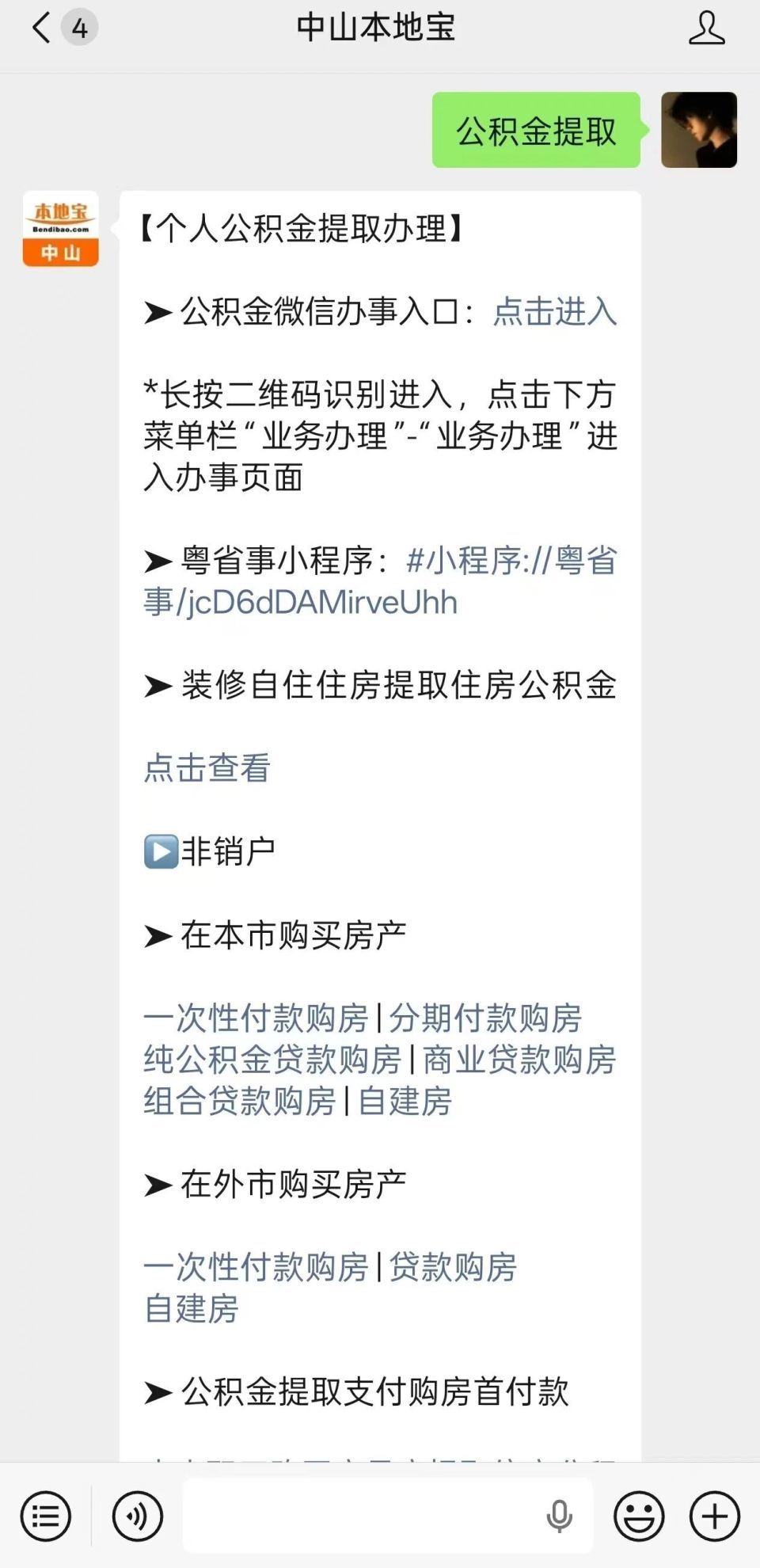
Task: Open the account profile icon
Action: [706, 29]
